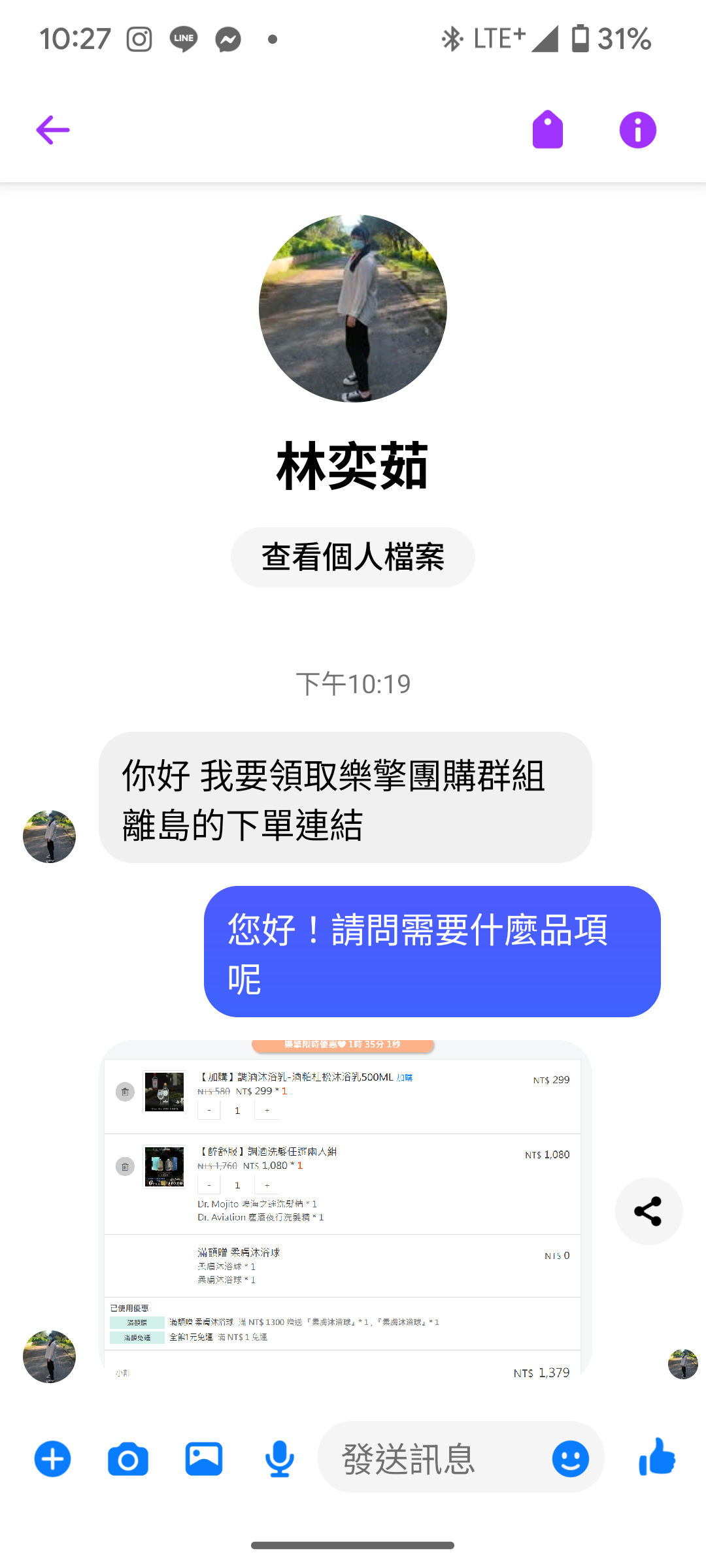This screenshot has width=706, height=1568.
Task: Open the plus more-actions menu
Action: pos(52,1459)
